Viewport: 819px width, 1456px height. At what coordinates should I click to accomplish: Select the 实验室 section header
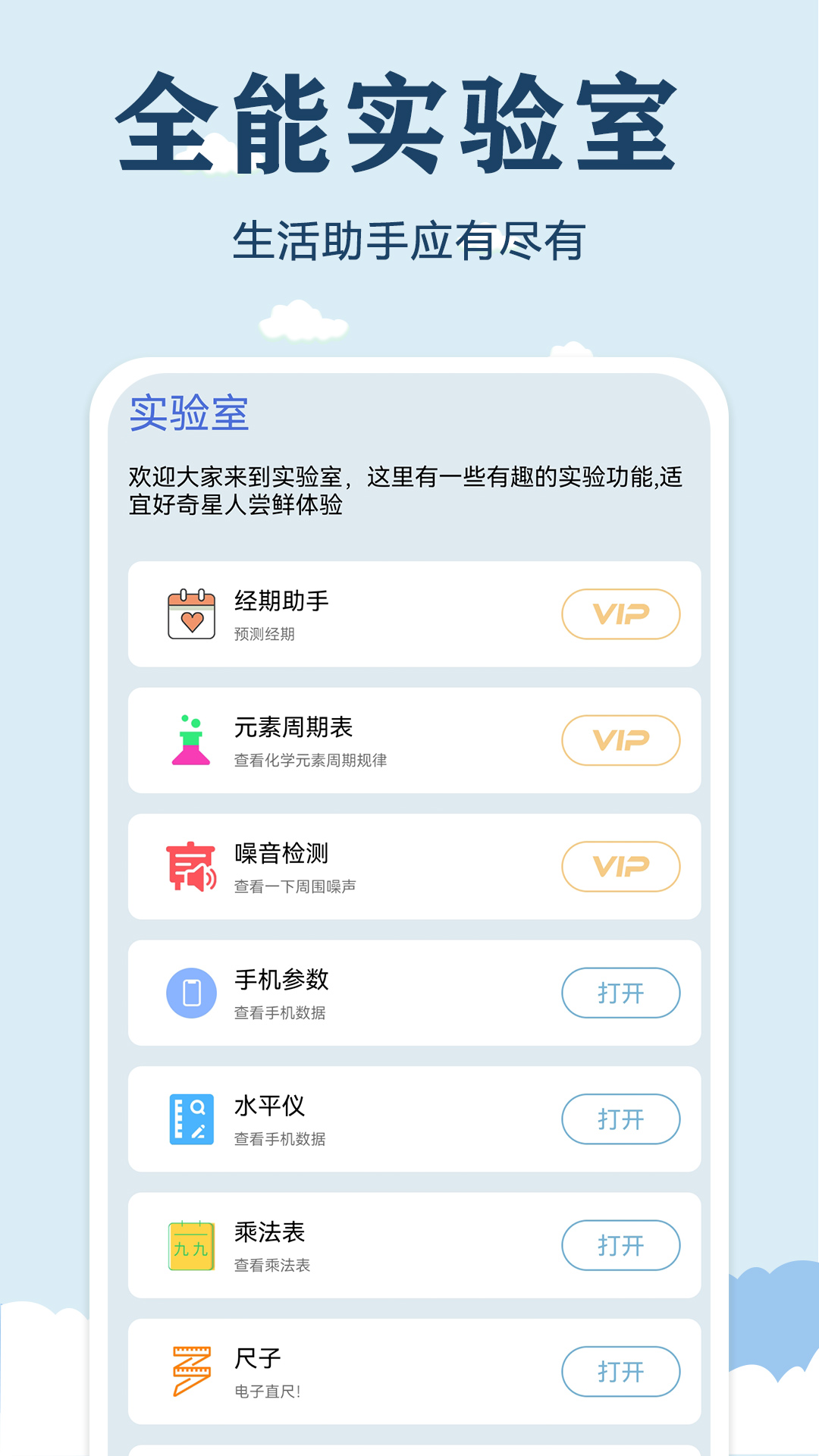point(187,415)
